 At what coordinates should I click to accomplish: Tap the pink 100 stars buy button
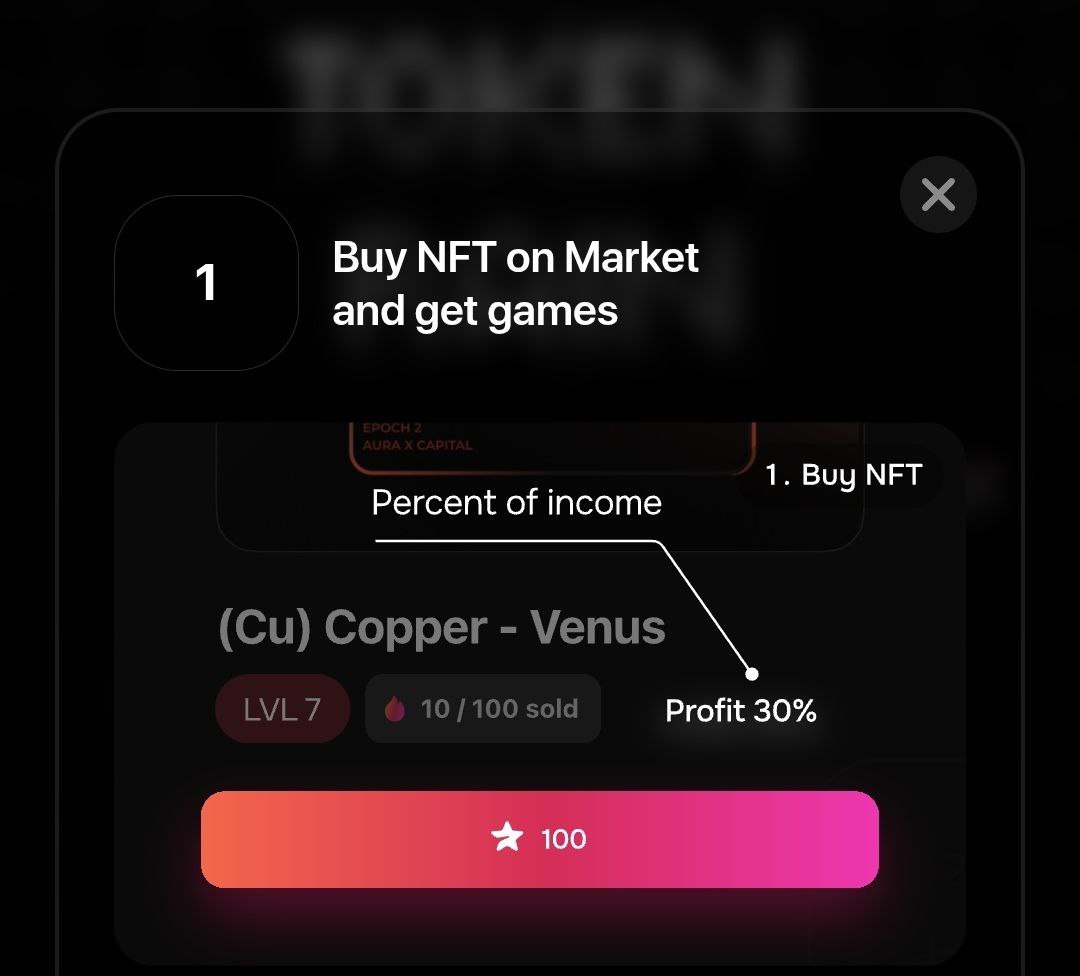pos(540,839)
